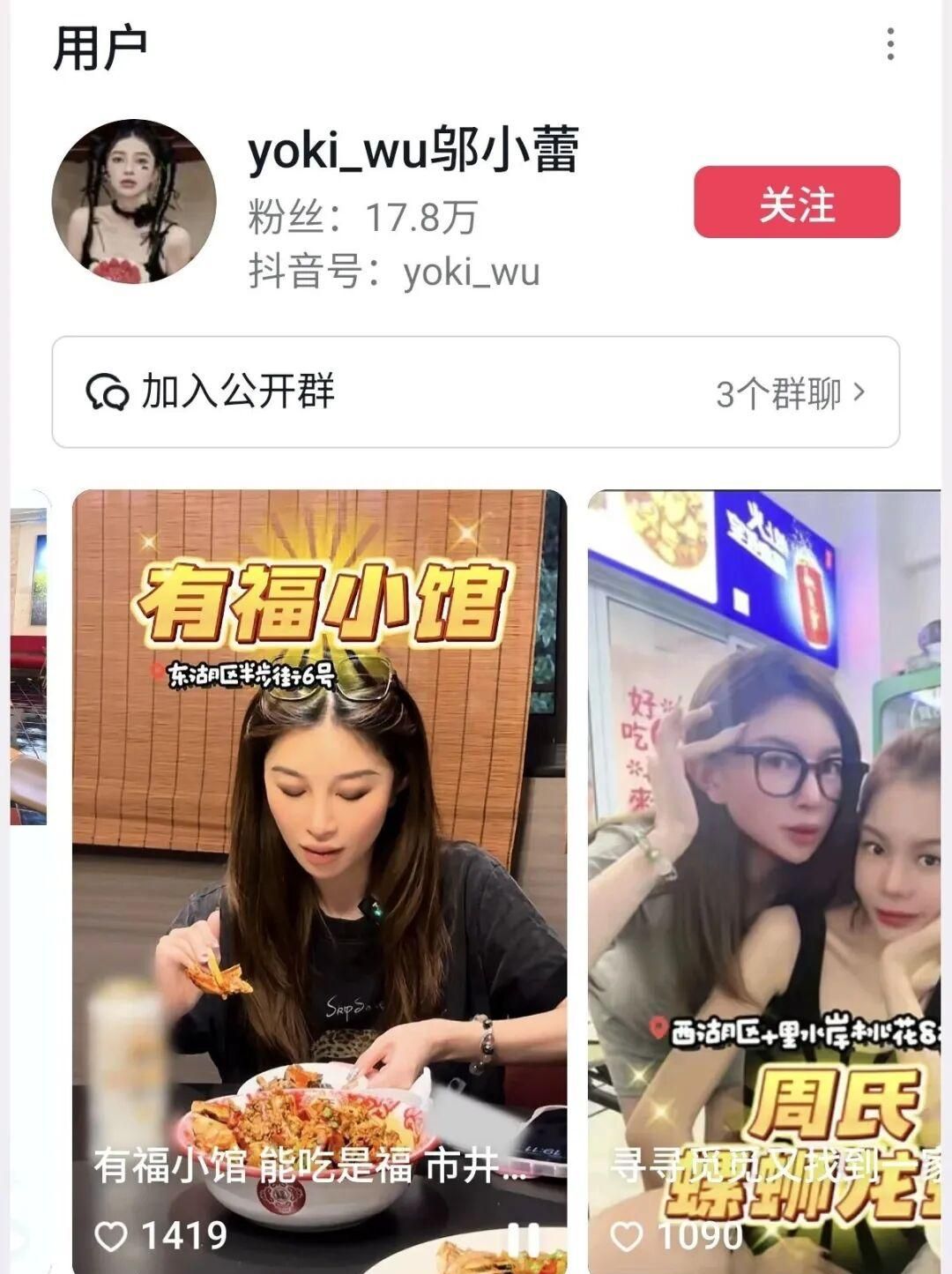Open yoki_wu邬小蕾 profile avatar

click(x=134, y=201)
